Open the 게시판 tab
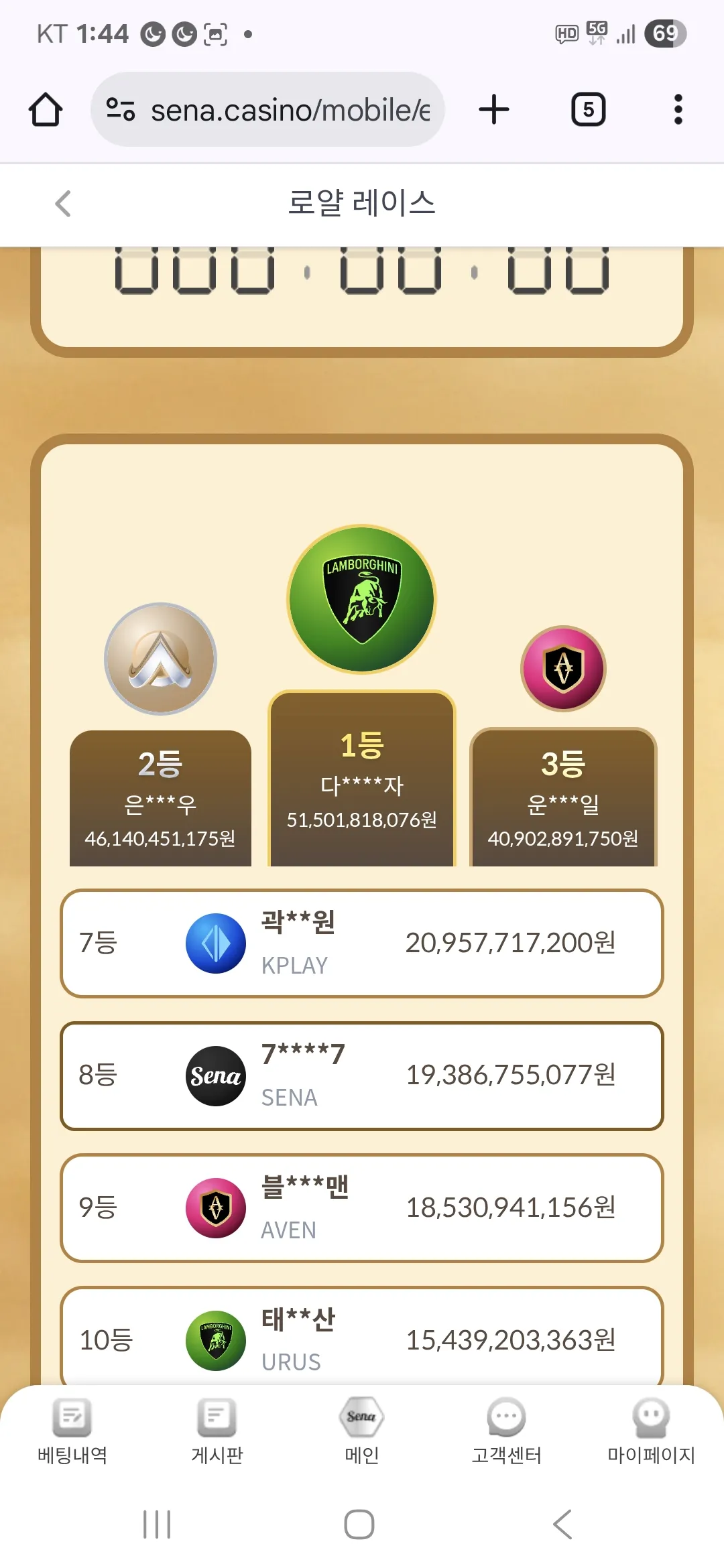Image resolution: width=724 pixels, height=1568 pixels. [x=217, y=1432]
